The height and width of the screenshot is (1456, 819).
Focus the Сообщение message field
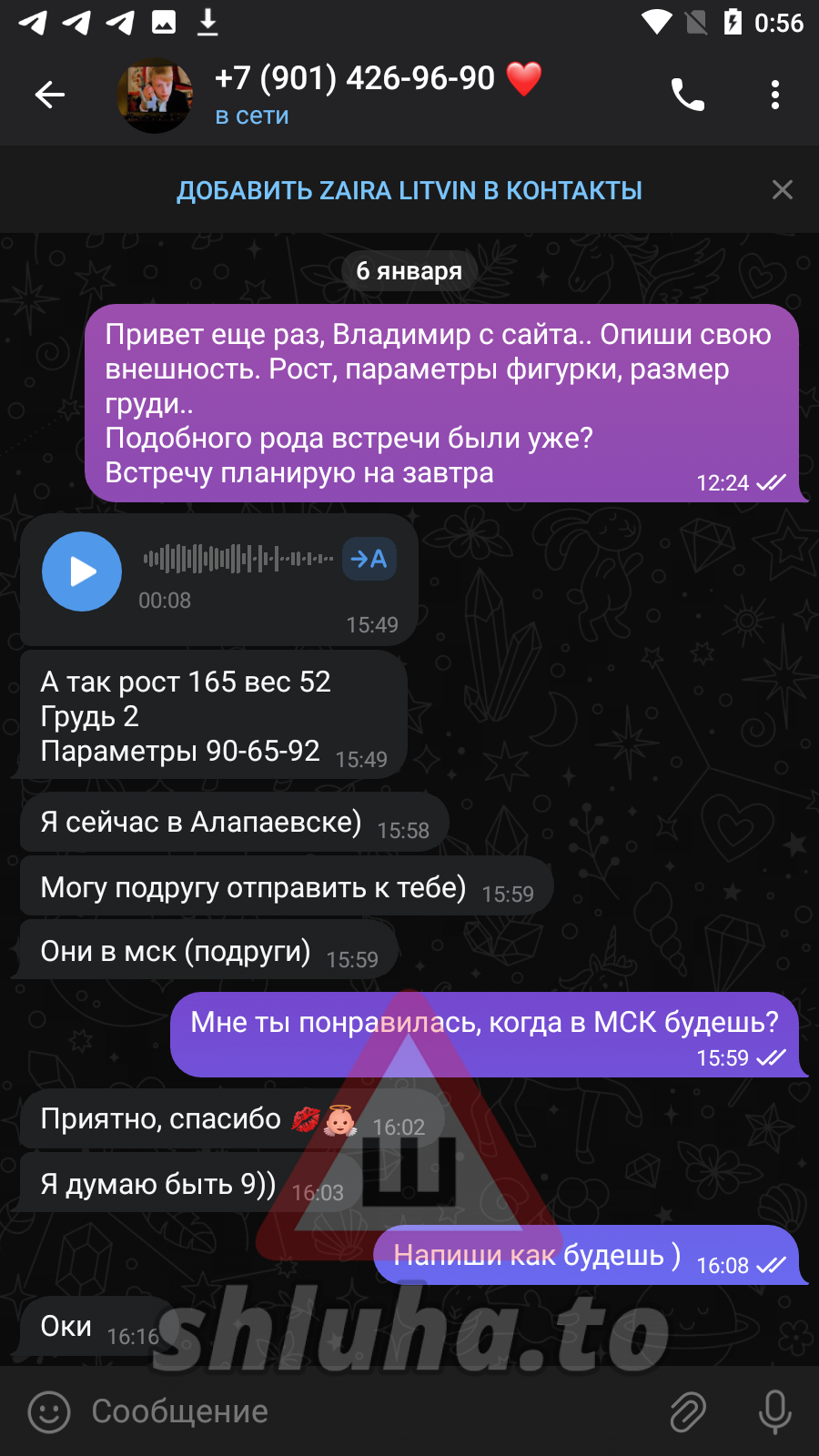point(364,1411)
